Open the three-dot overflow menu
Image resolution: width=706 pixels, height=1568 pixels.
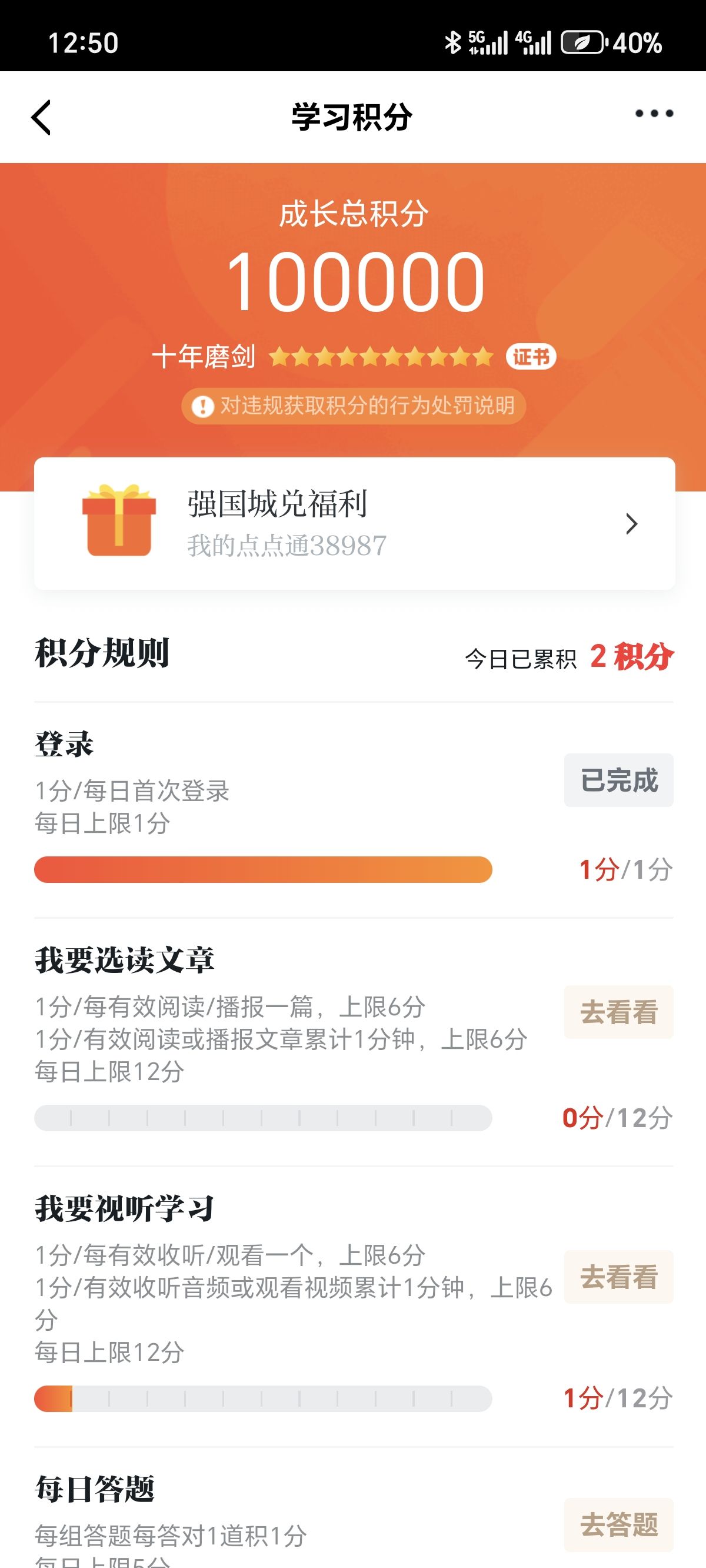point(654,113)
